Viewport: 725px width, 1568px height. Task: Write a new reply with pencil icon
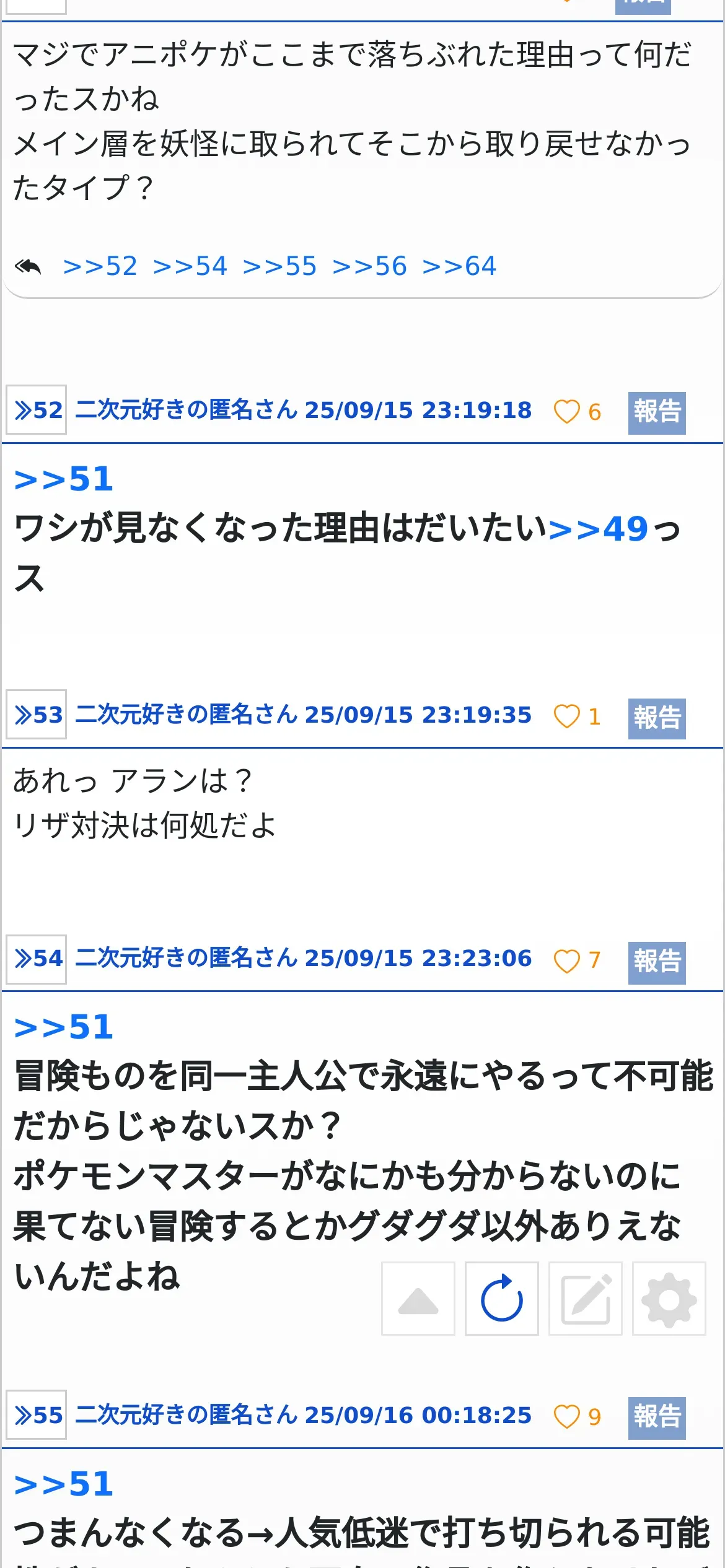coord(586,1298)
